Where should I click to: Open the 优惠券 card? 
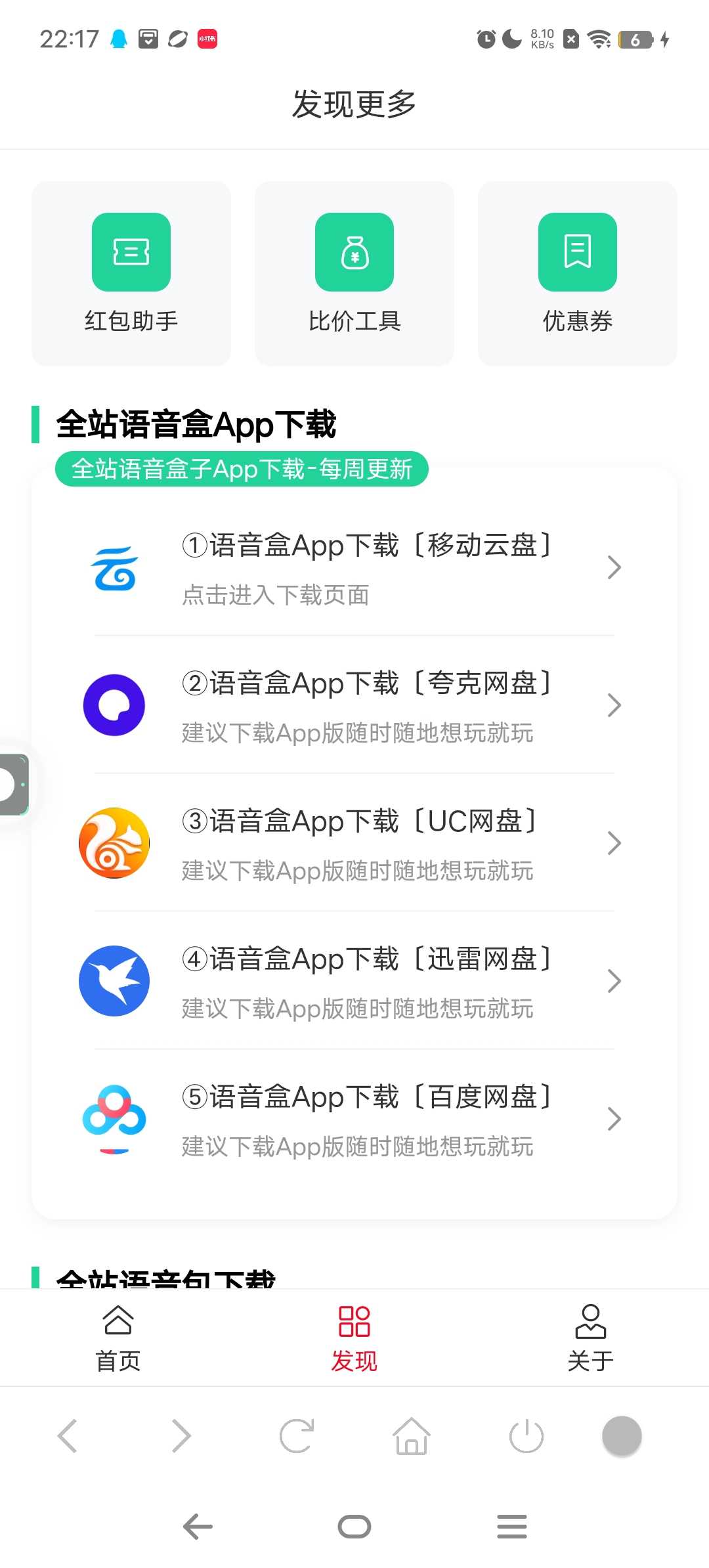(578, 273)
